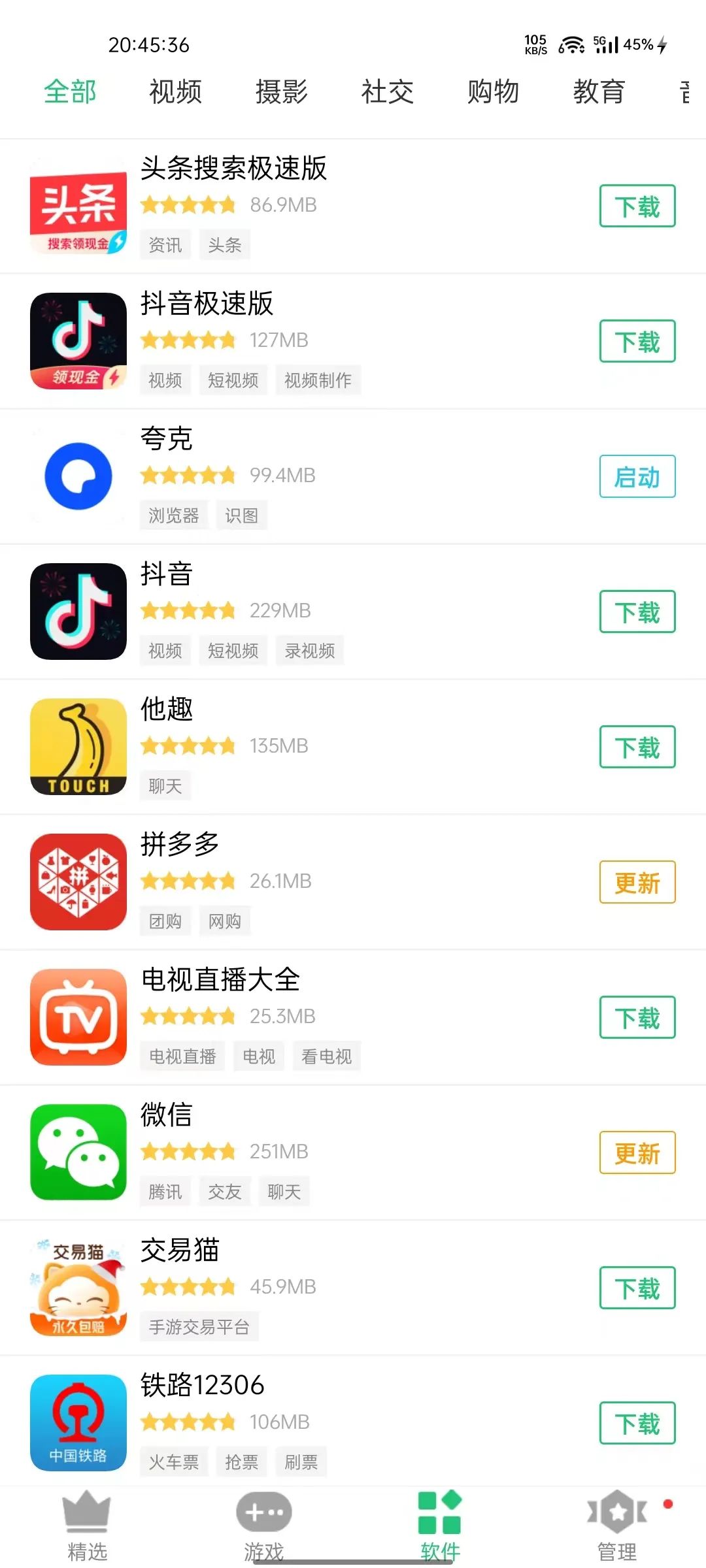Download 铁路12306

click(x=637, y=1423)
